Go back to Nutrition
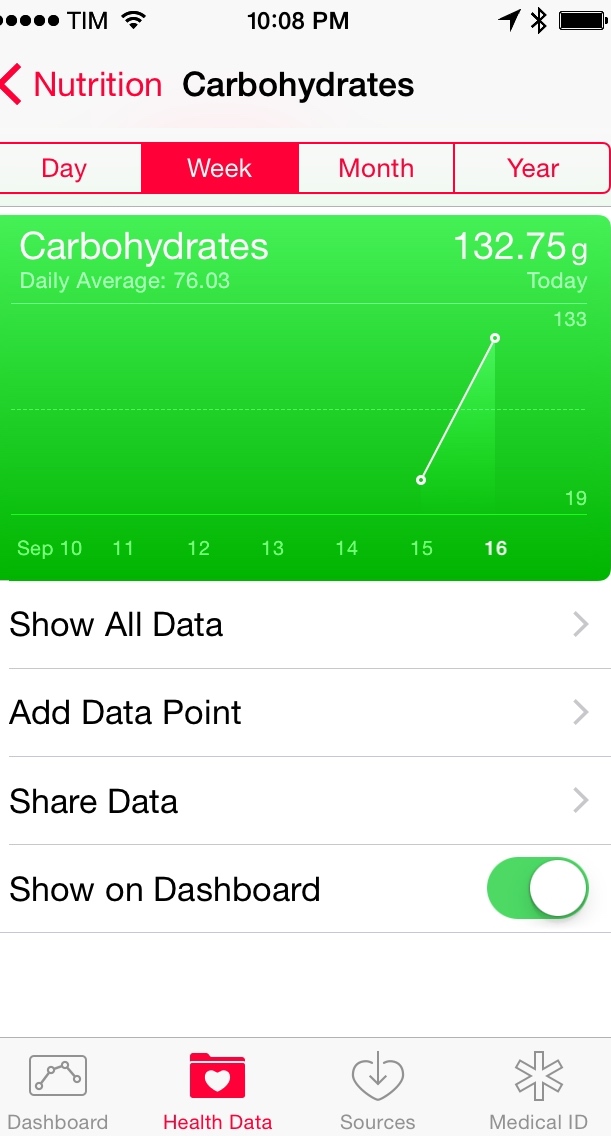Viewport: 611px width, 1136px height. (x=82, y=85)
